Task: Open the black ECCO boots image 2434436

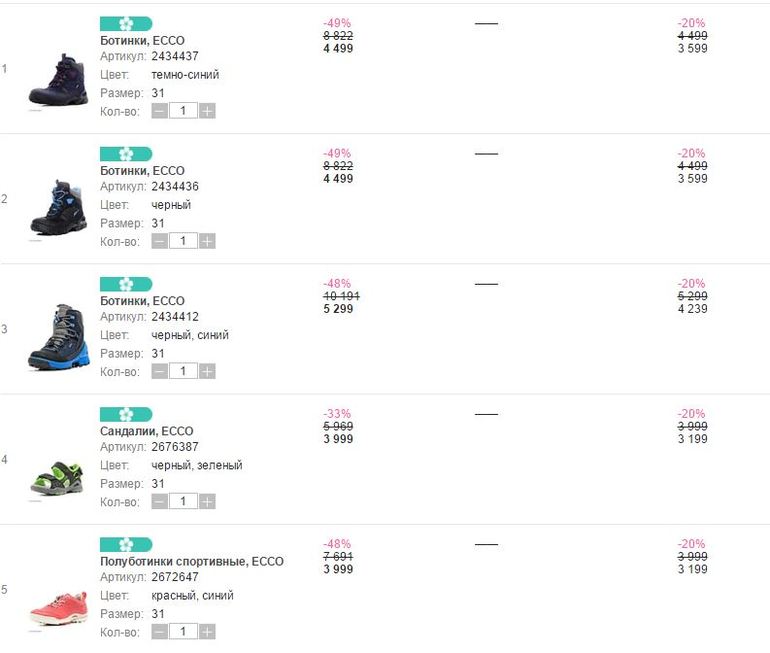Action: [58, 208]
